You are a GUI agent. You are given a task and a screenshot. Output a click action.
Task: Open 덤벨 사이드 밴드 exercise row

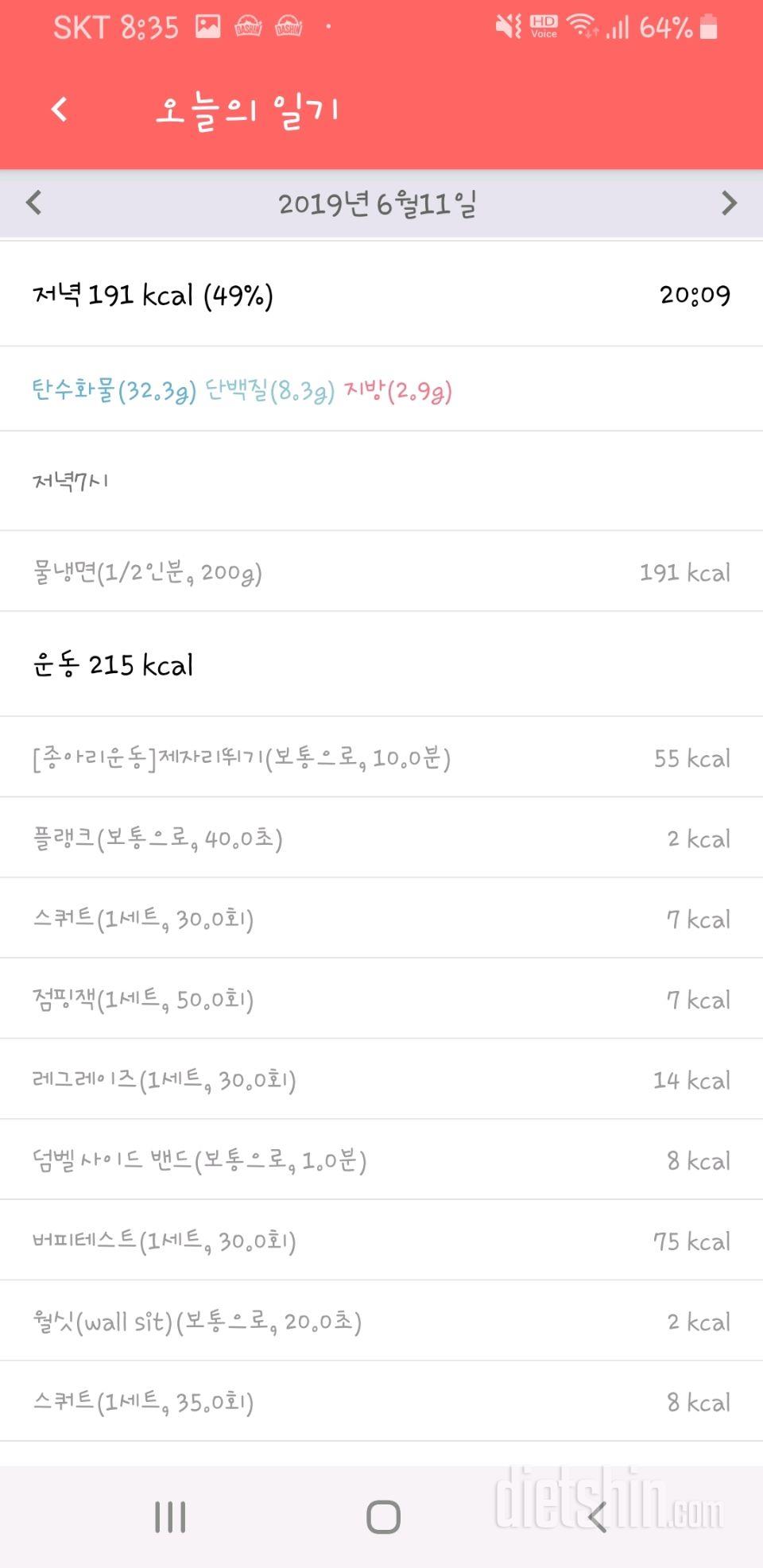click(x=381, y=1160)
